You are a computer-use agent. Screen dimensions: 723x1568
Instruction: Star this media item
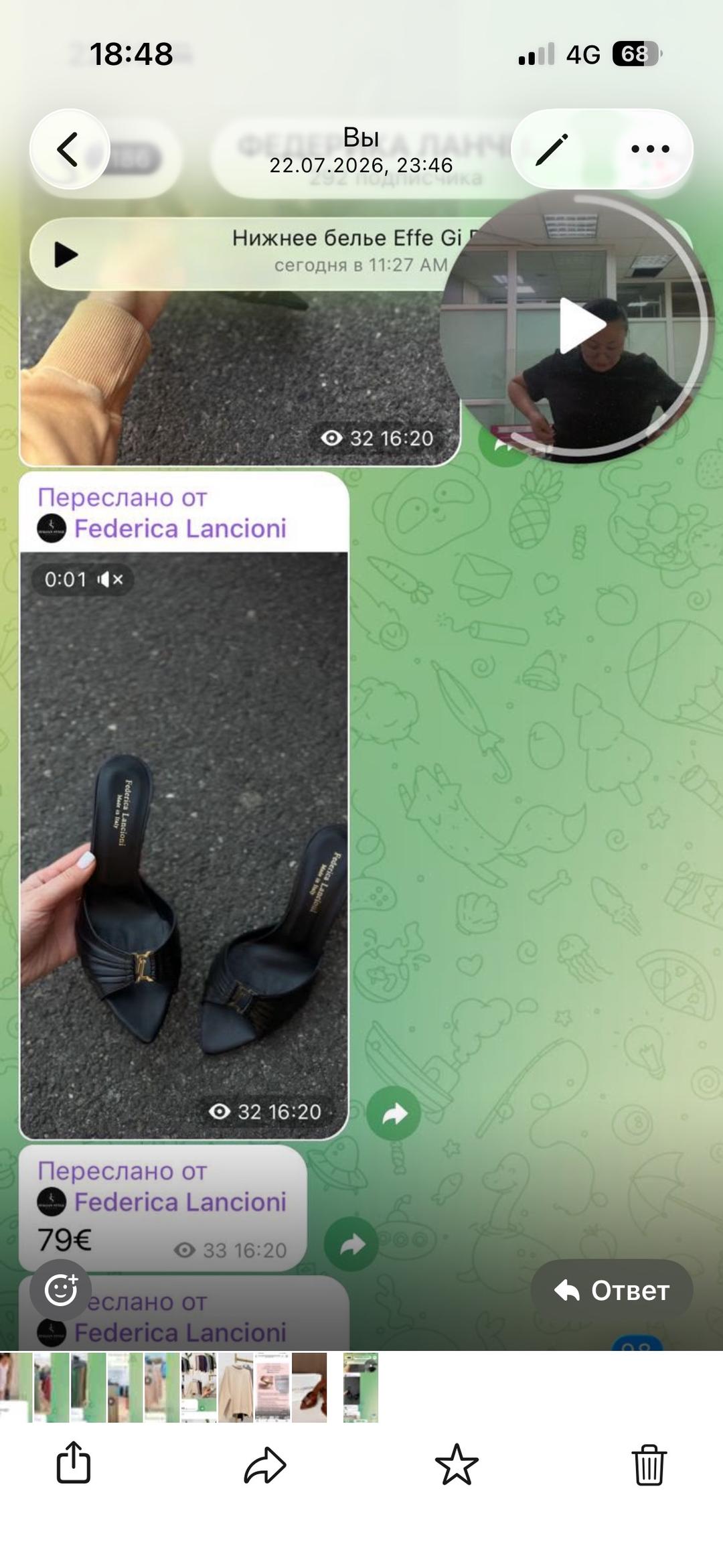(457, 1464)
